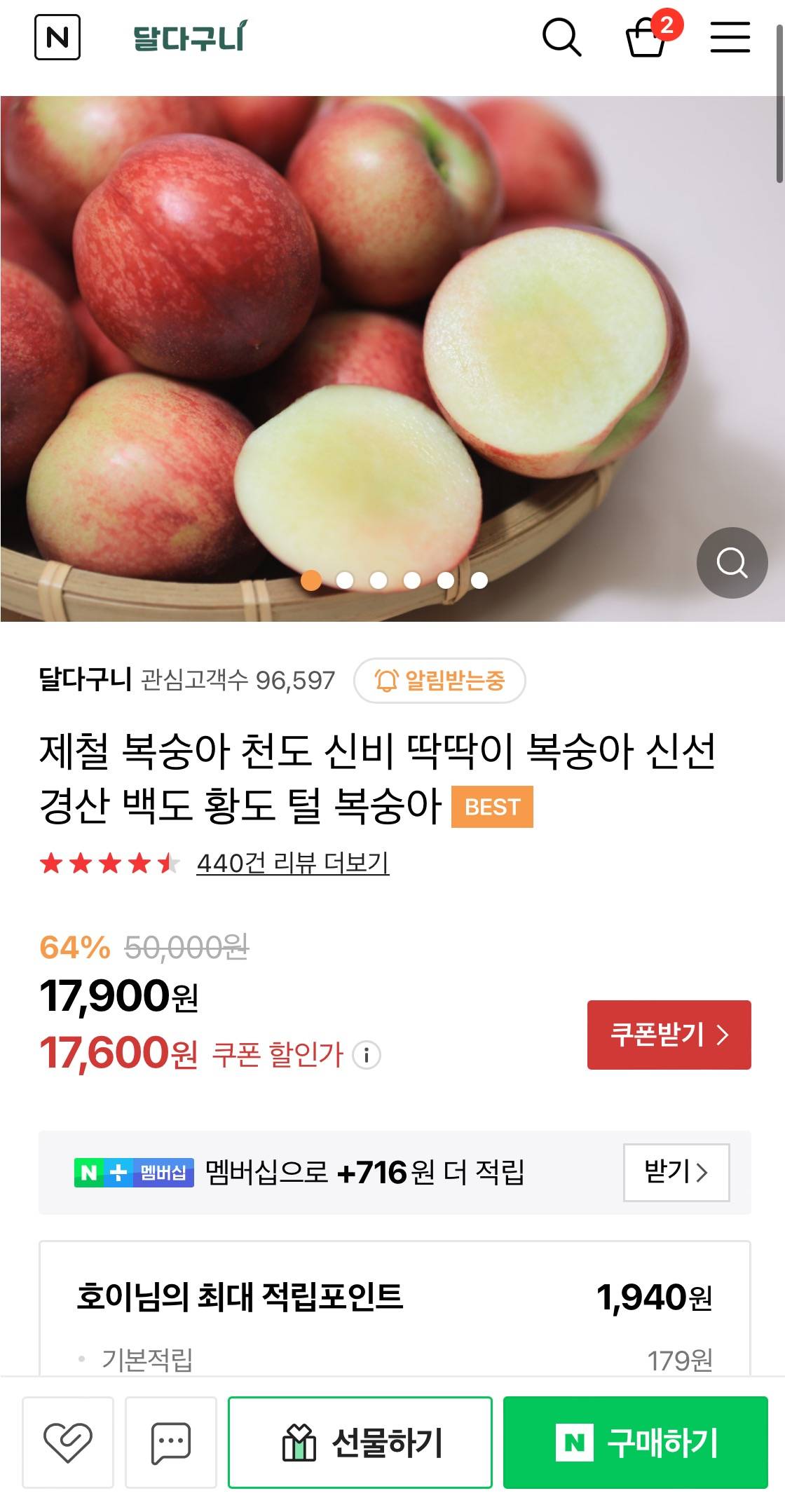Expand the 쿠폰받기 coupon section
This screenshot has height=1512, width=785.
668,1034
